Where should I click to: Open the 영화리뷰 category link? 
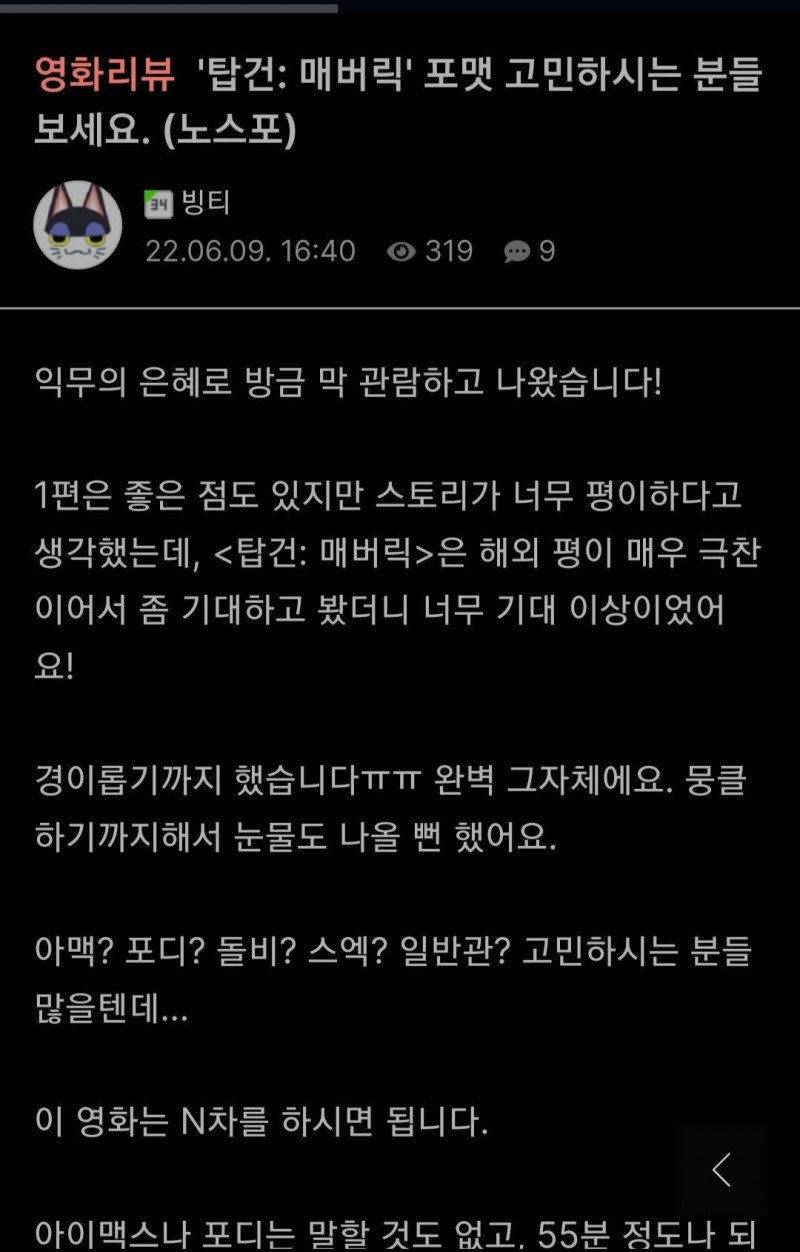point(104,75)
